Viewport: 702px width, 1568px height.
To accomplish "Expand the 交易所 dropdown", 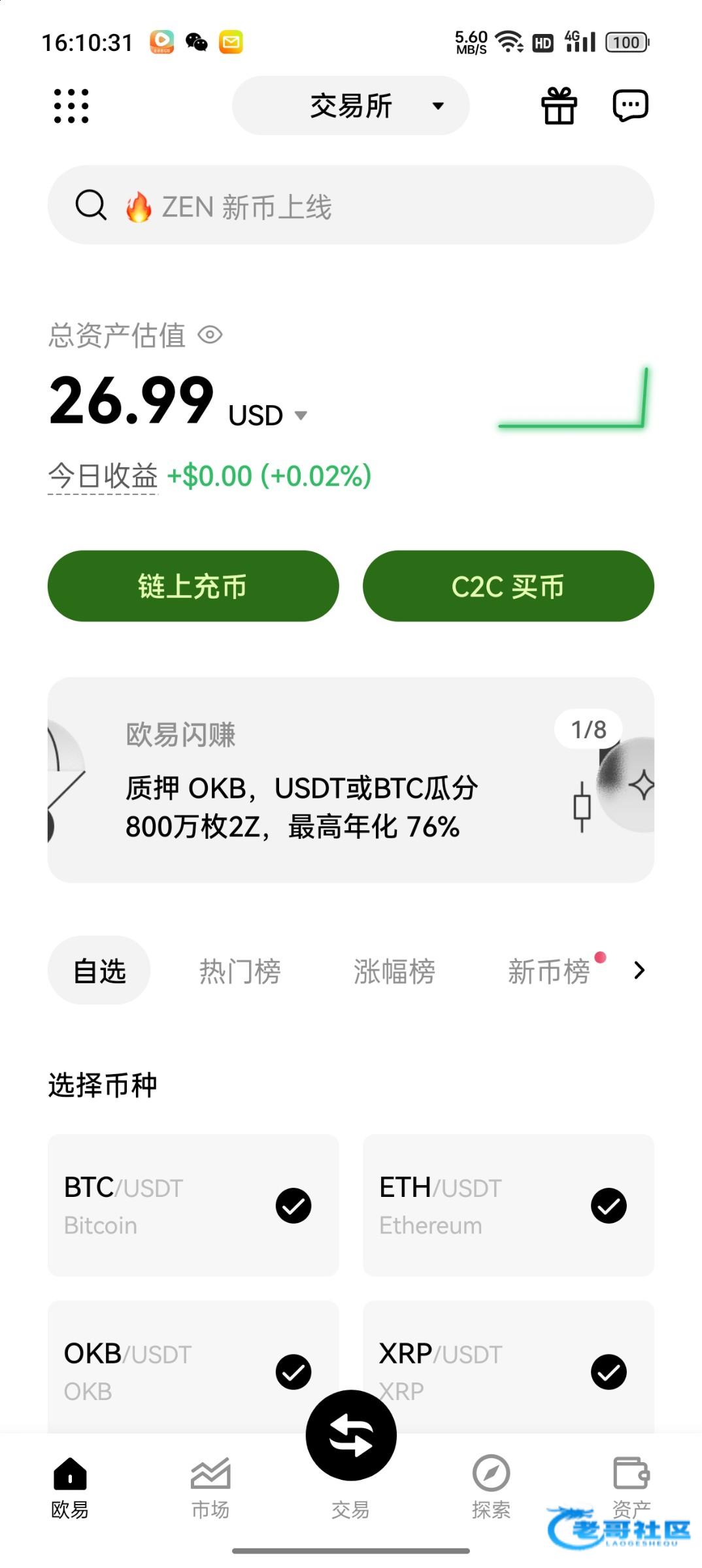I will (351, 106).
